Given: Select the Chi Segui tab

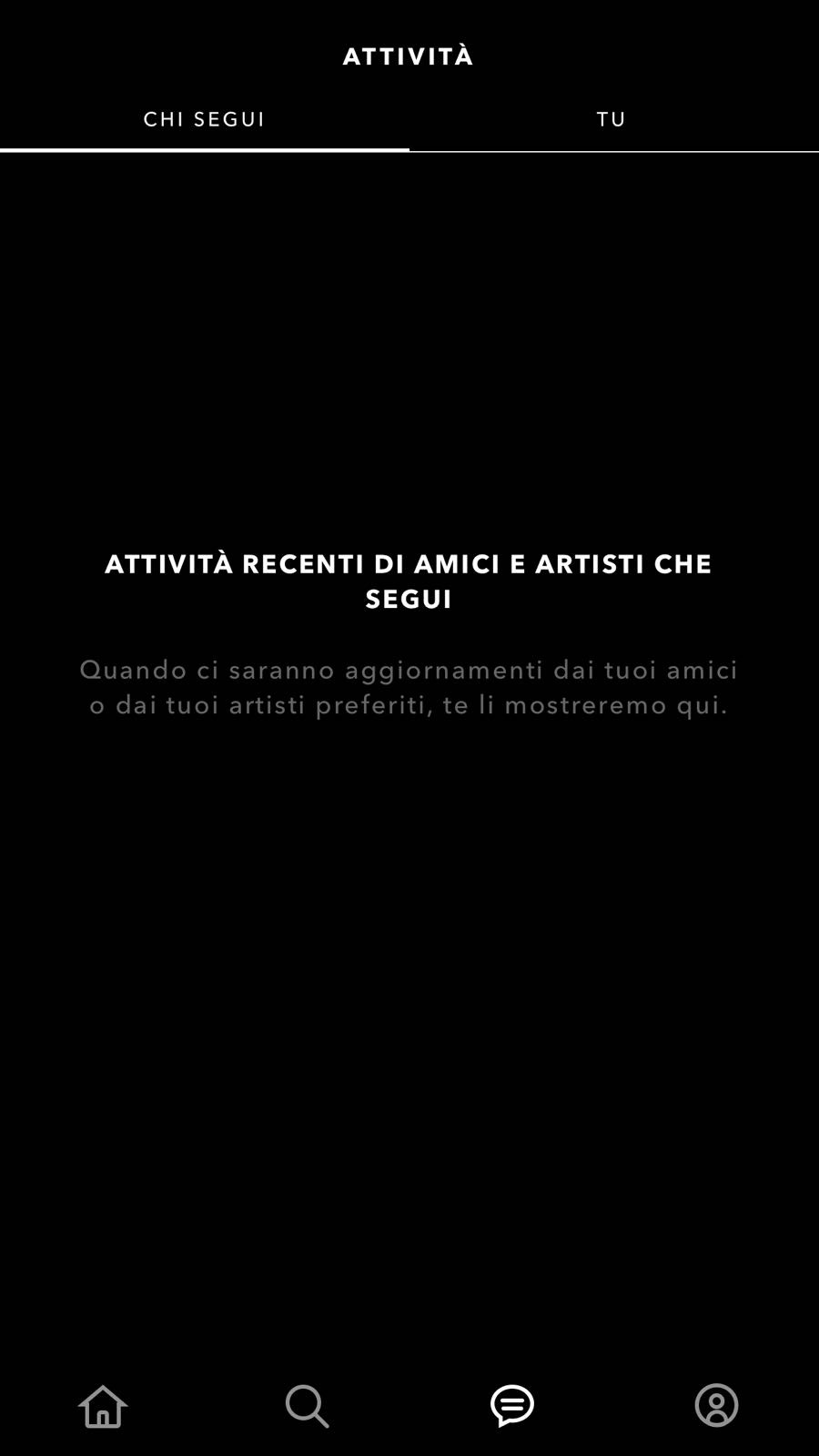Looking at the screenshot, I should click(204, 119).
